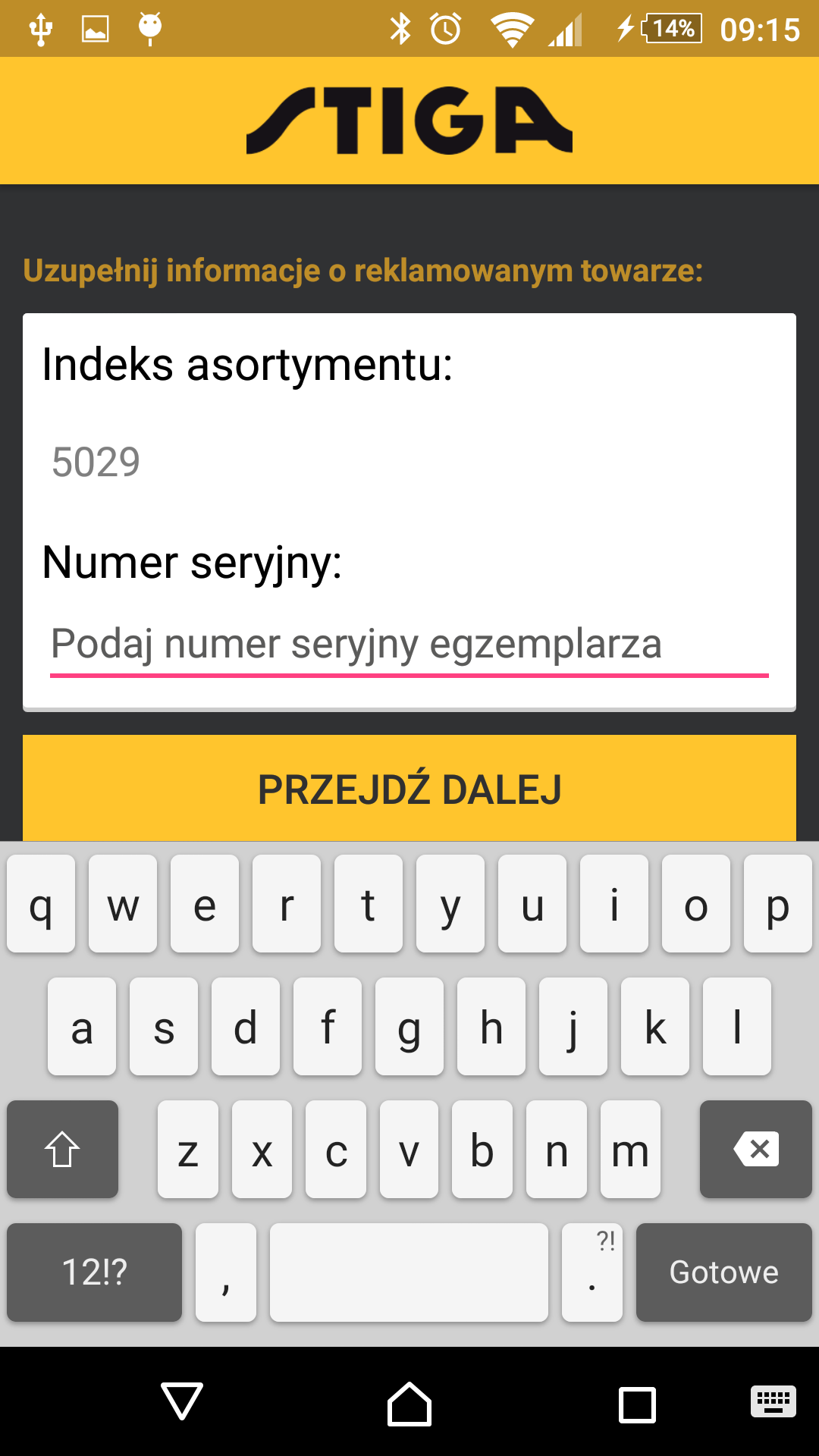The image size is (819, 1456).
Task: Tap the Indeks asortymentu field showing 5029
Action: [x=409, y=462]
